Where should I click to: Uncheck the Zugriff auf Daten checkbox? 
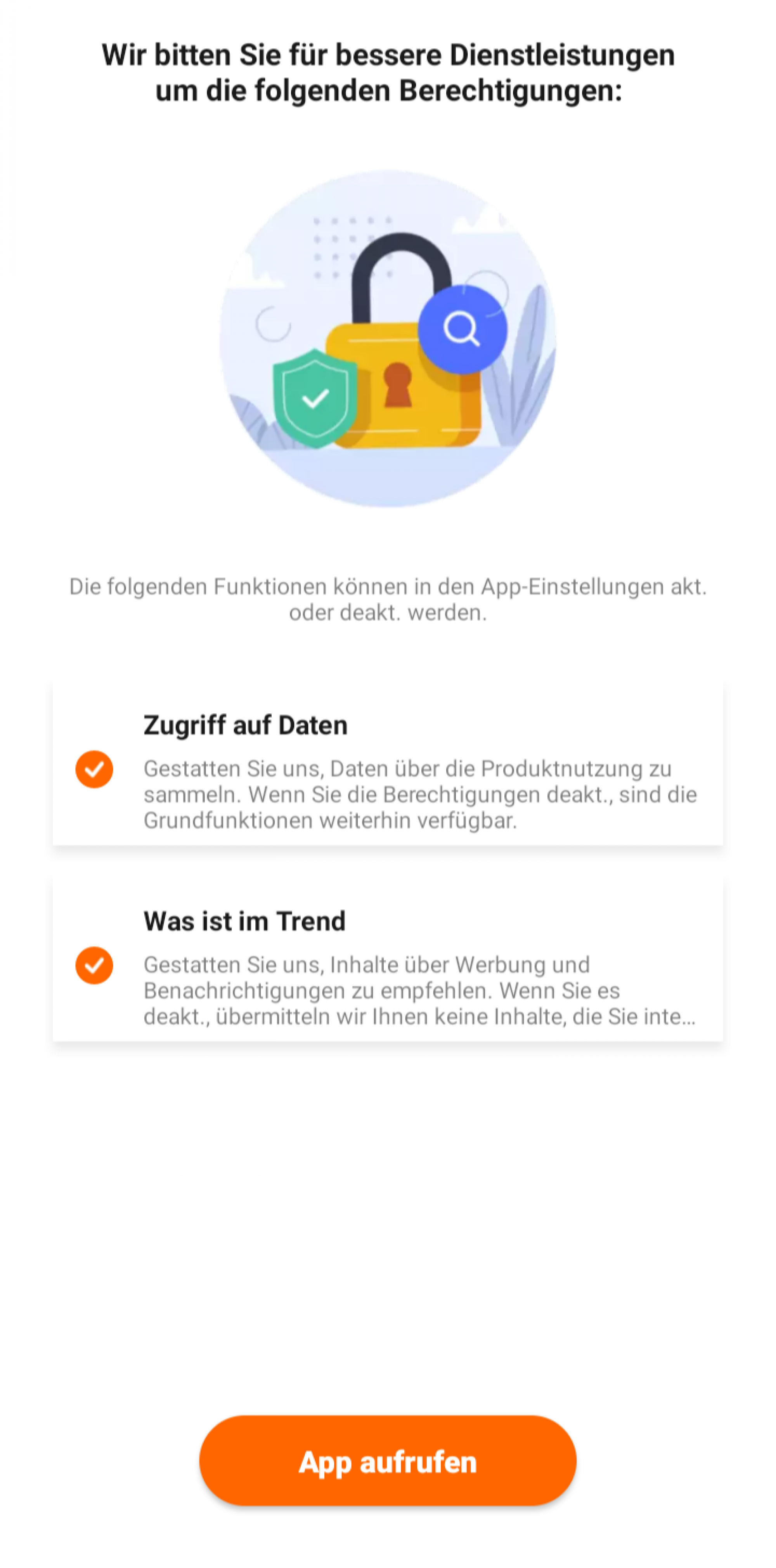click(94, 769)
